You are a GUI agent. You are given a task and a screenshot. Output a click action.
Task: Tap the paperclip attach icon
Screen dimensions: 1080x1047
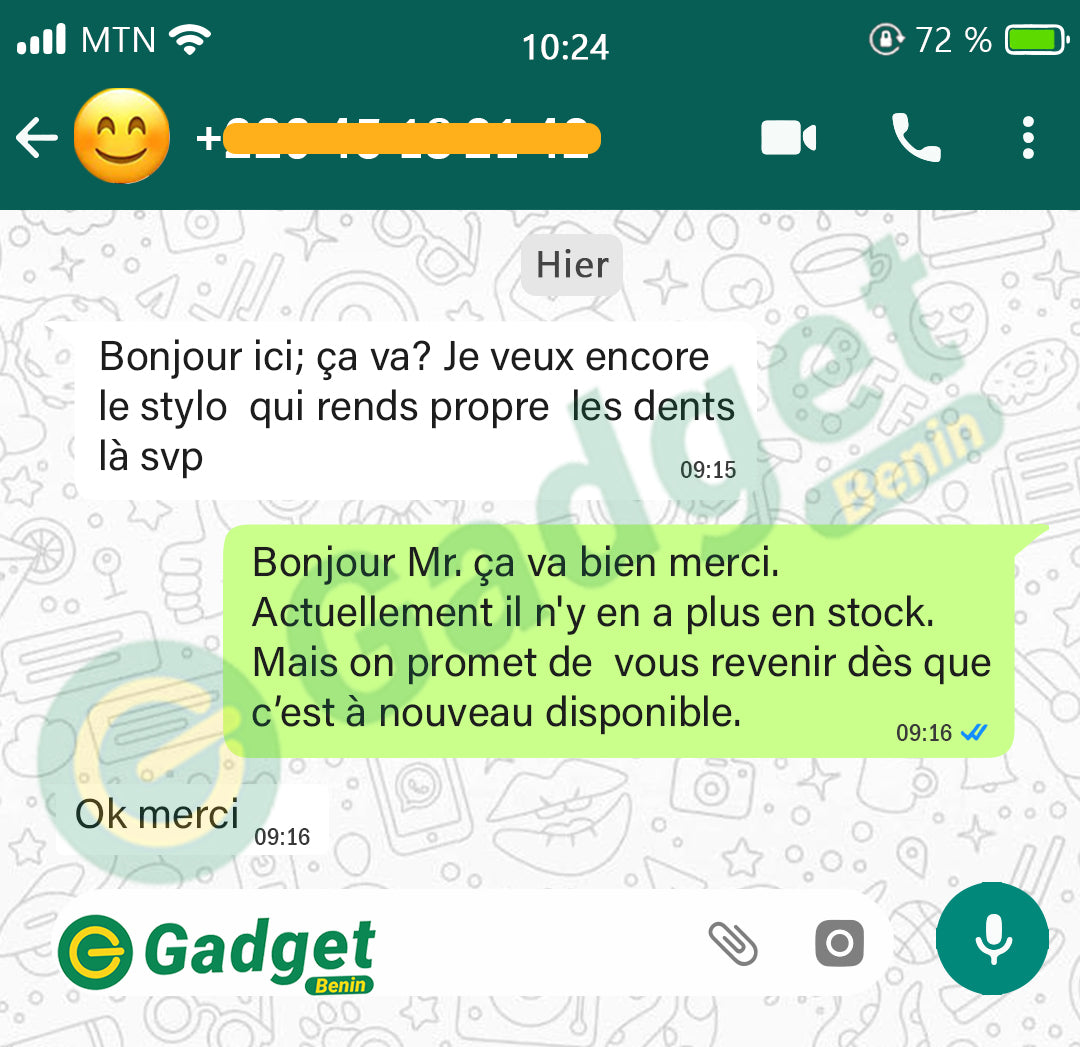(x=733, y=943)
